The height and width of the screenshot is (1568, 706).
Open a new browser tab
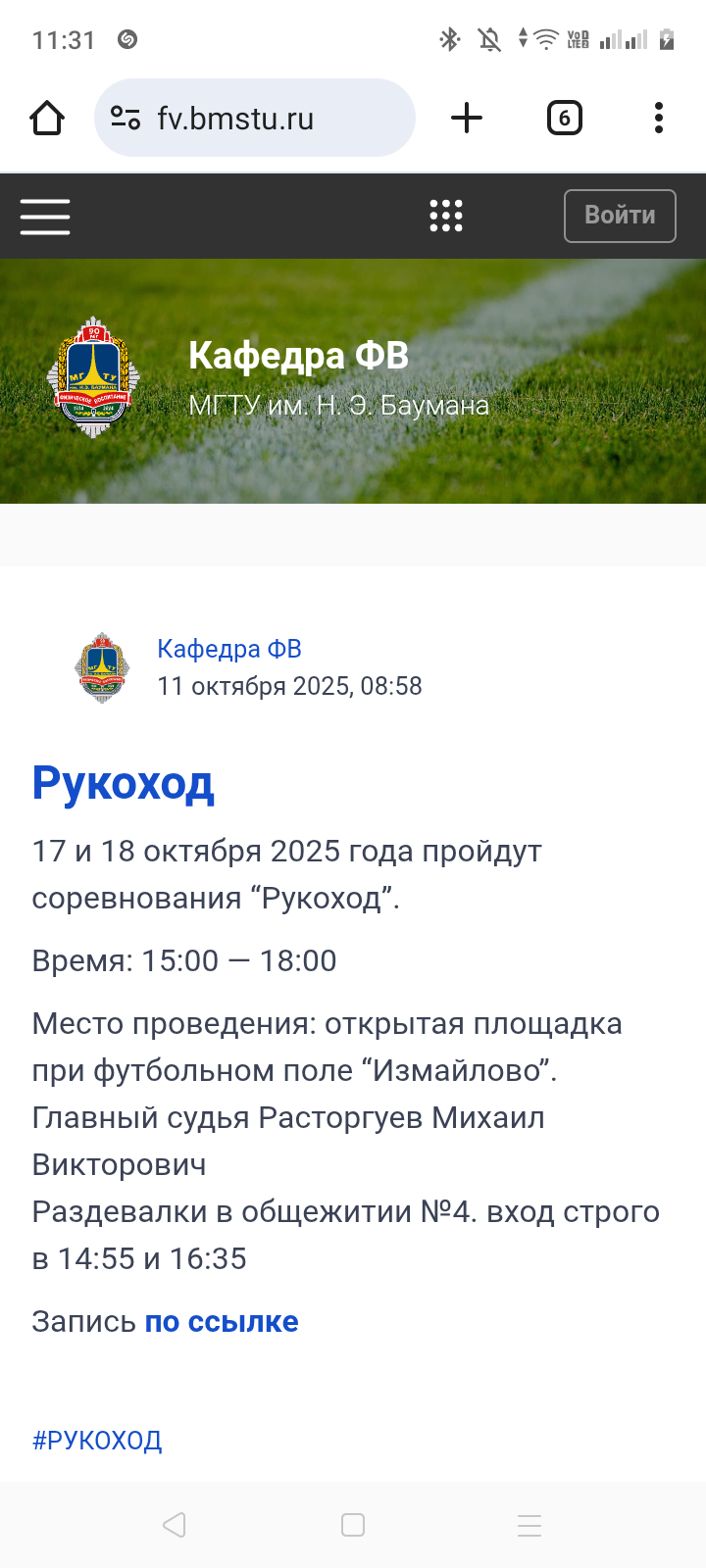[467, 119]
